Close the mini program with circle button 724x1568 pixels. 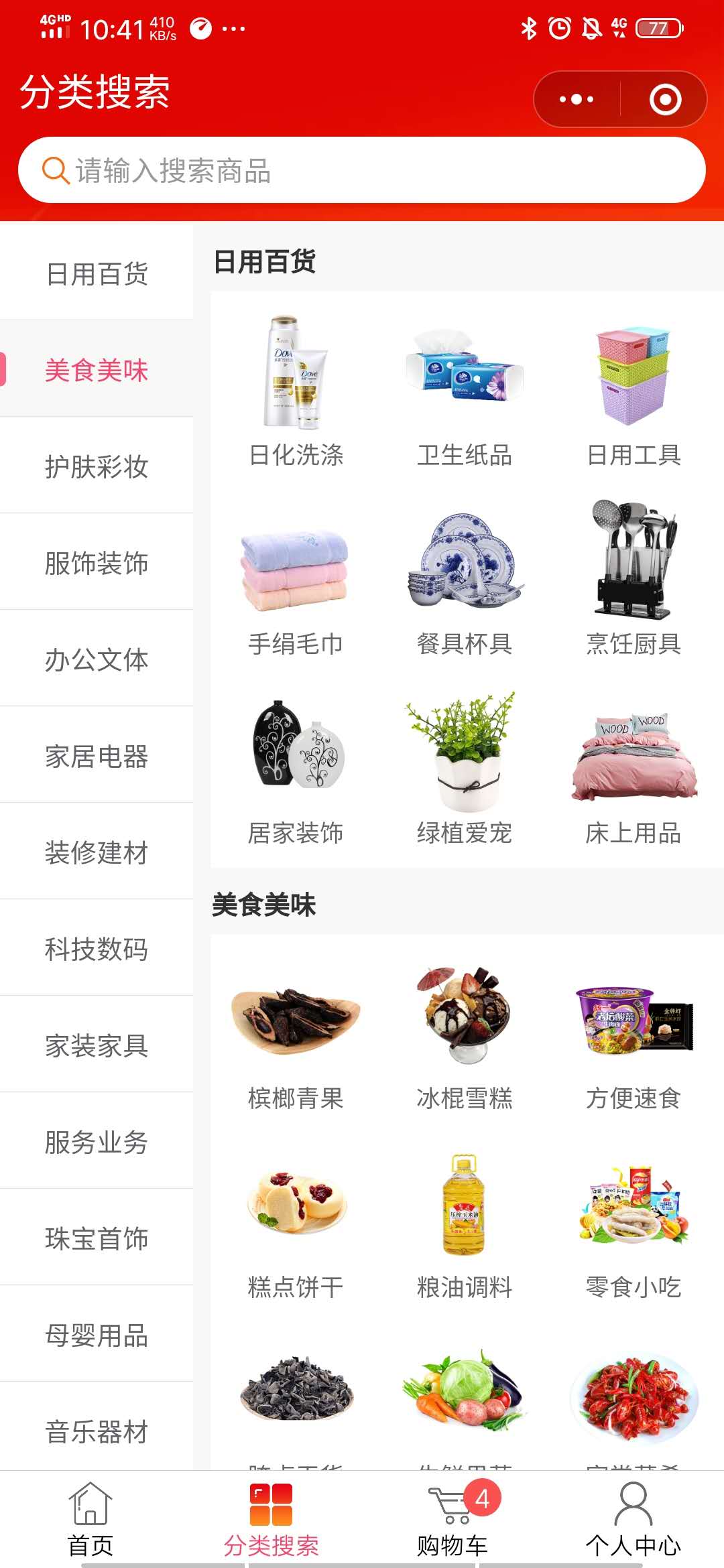[665, 99]
